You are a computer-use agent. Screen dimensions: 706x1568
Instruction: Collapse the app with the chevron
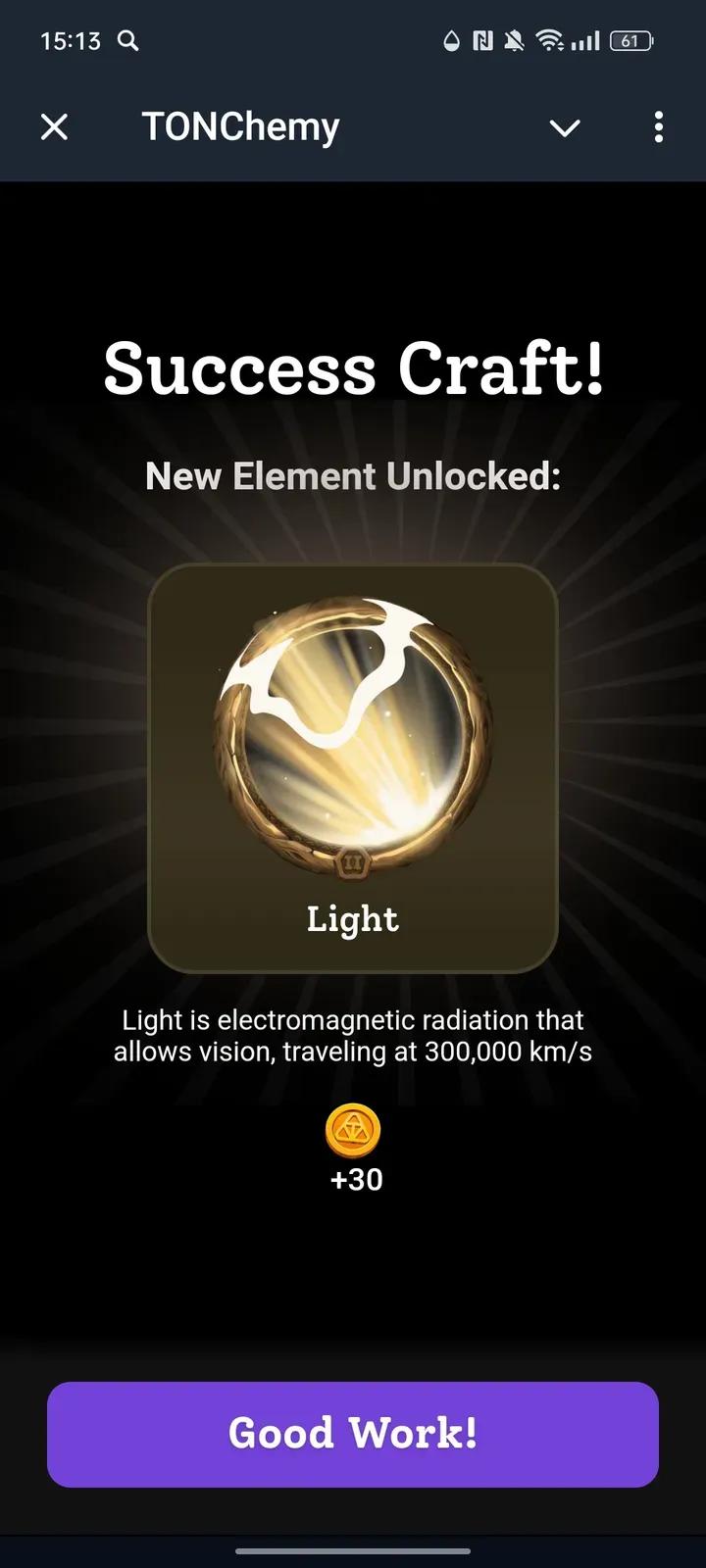click(565, 127)
